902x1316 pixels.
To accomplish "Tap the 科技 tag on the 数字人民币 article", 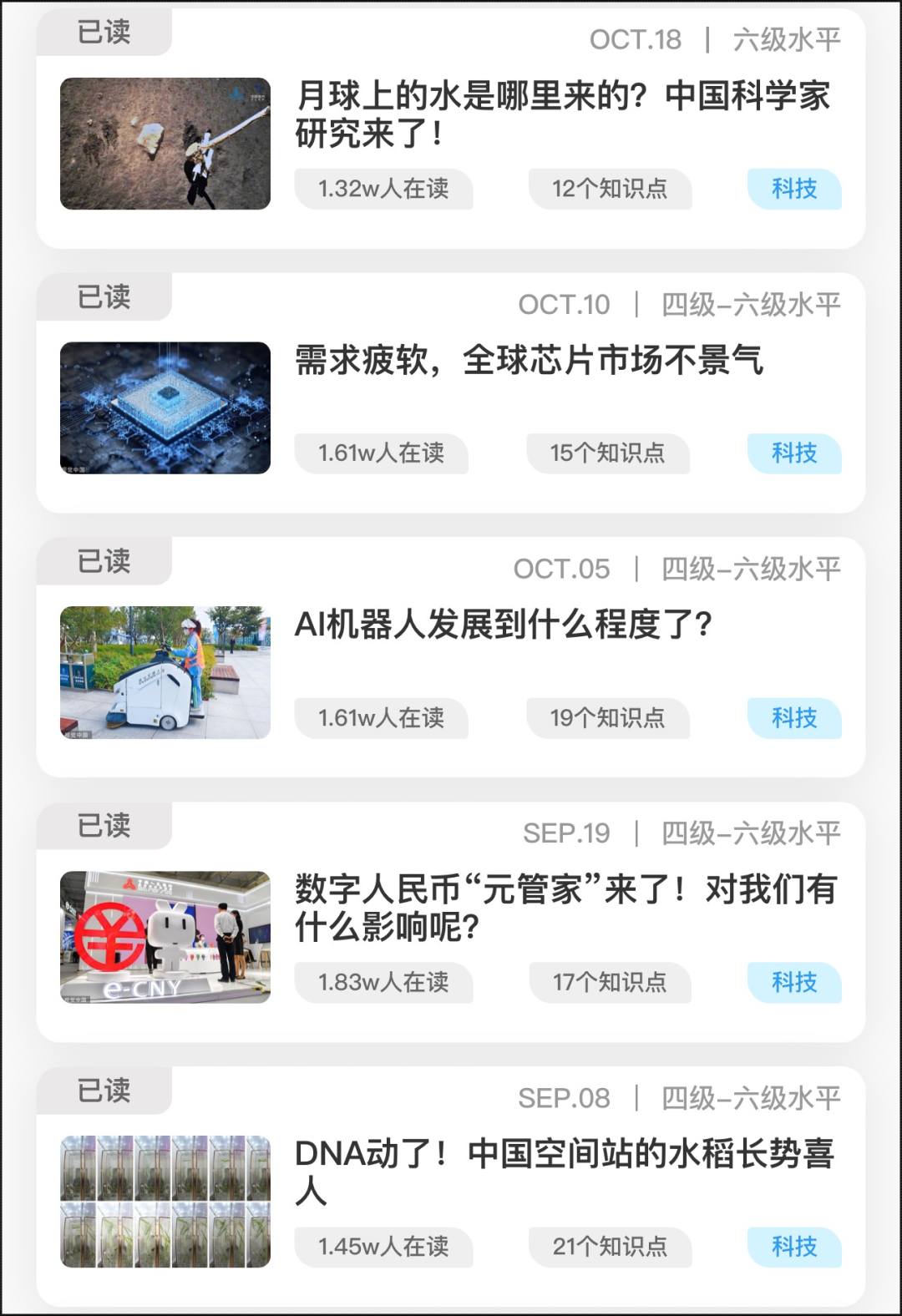I will [794, 983].
